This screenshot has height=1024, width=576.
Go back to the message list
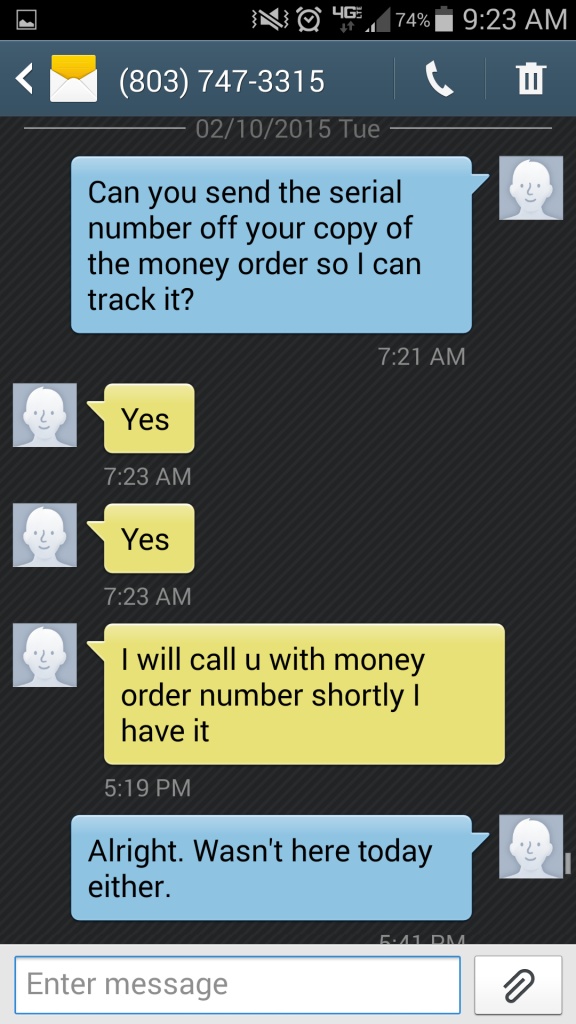(x=24, y=80)
